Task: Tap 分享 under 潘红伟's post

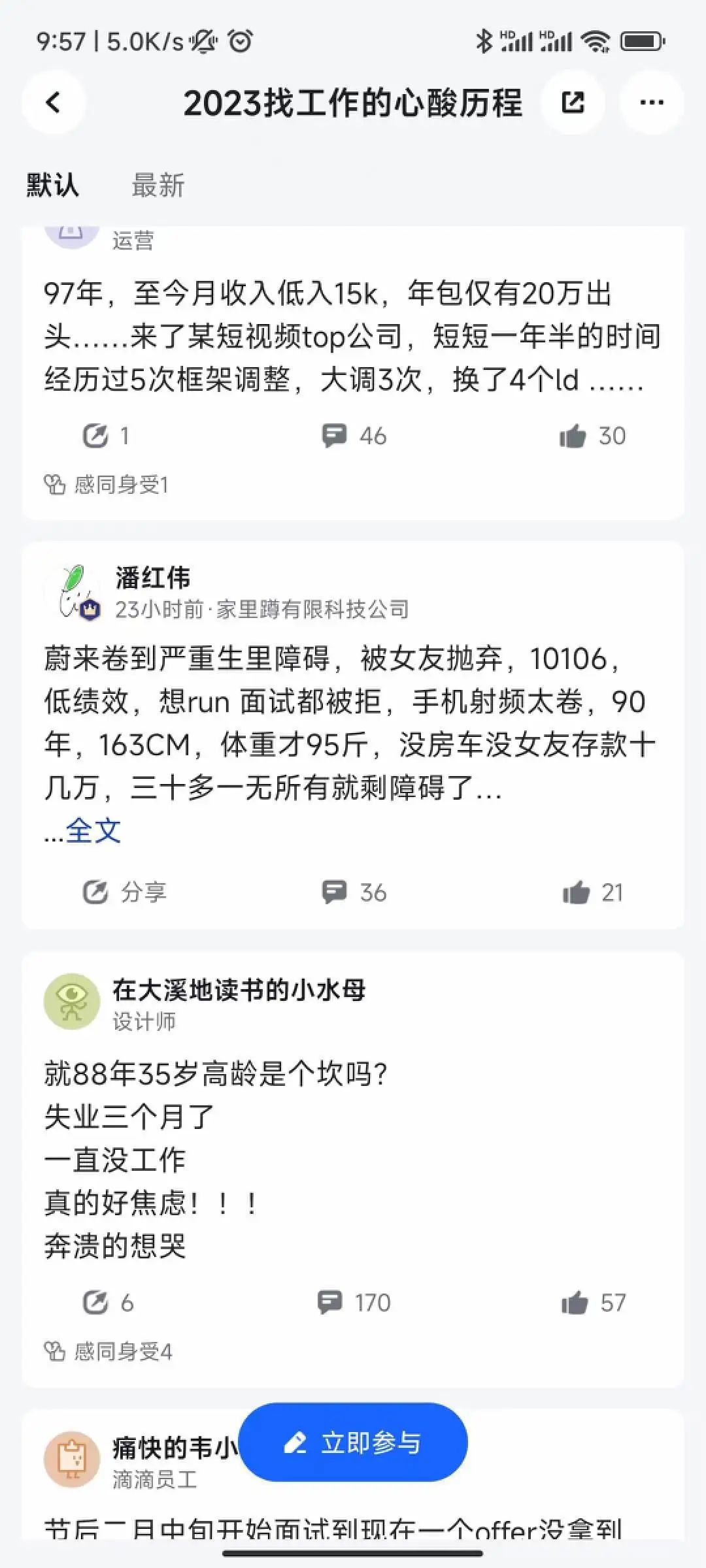Action: pyautogui.click(x=124, y=892)
